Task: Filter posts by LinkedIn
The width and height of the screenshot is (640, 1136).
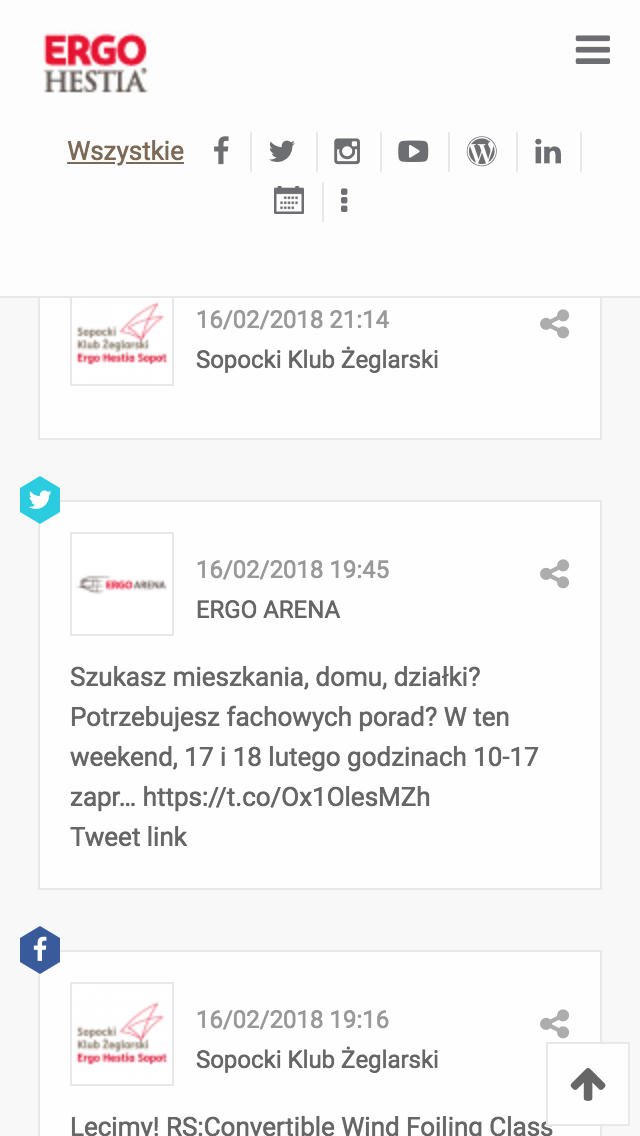Action: 547,152
